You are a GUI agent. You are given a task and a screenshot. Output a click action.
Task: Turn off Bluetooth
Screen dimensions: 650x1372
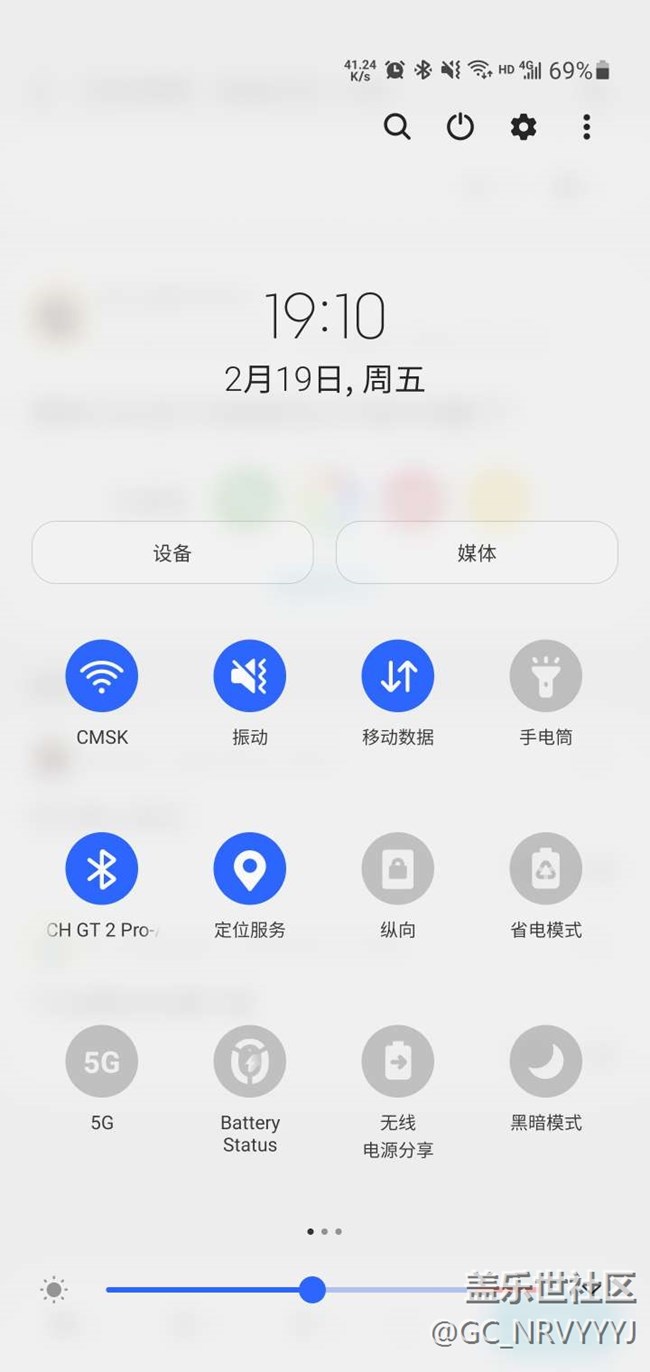pyautogui.click(x=102, y=869)
